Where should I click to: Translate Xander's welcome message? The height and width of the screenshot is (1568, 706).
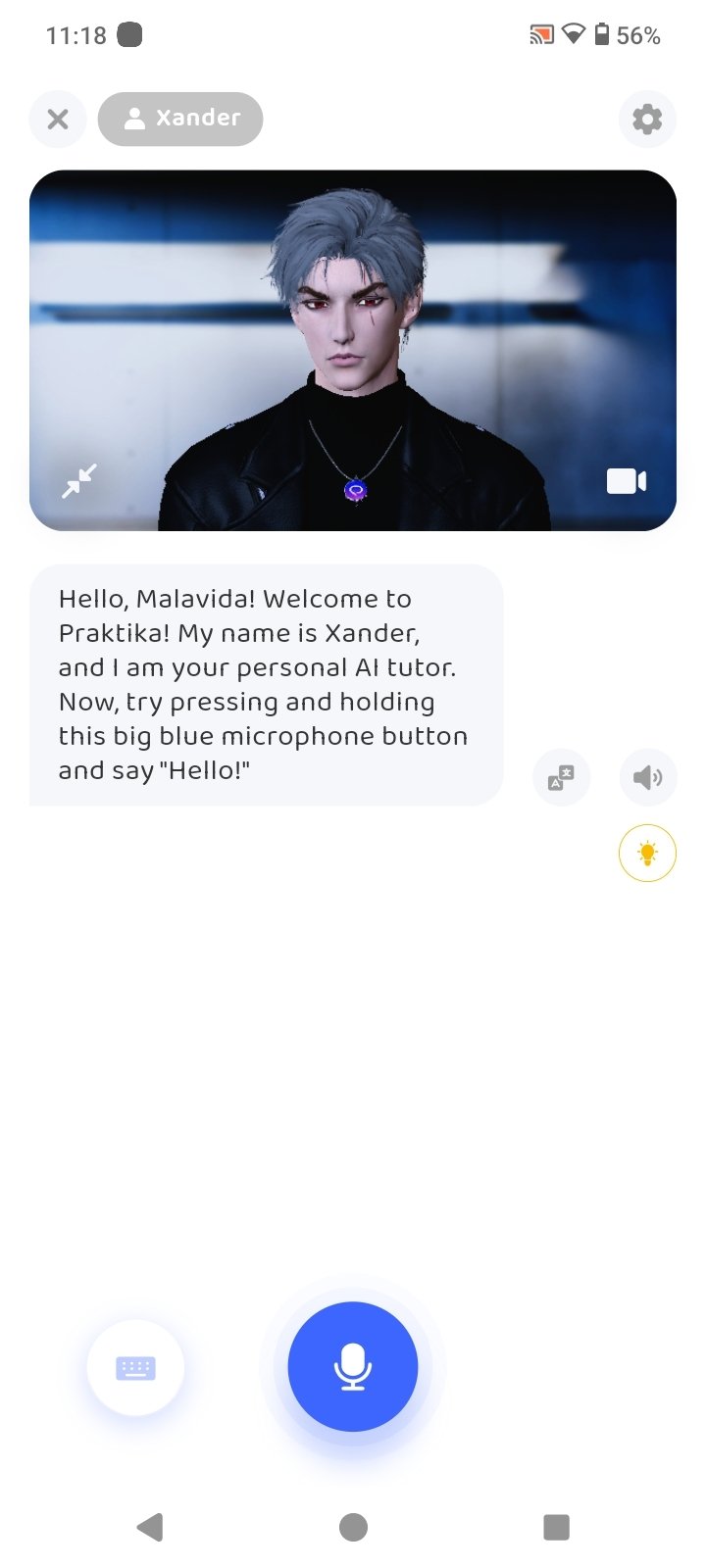coord(561,777)
